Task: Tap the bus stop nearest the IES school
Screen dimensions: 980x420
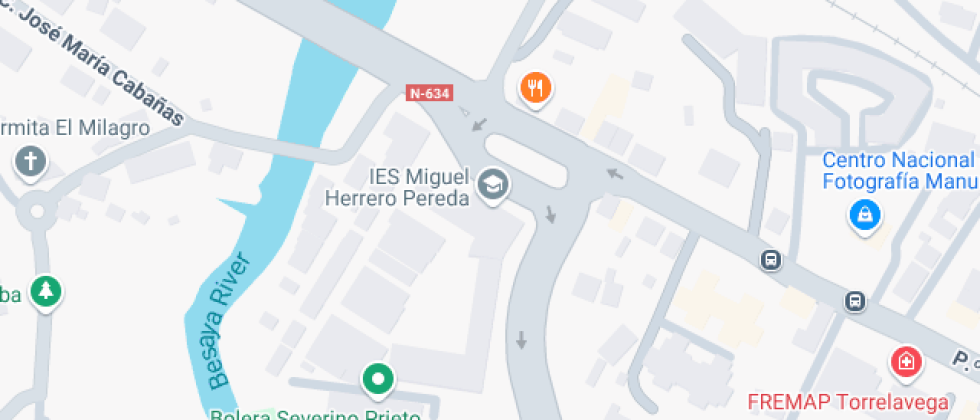Action: coord(771,260)
